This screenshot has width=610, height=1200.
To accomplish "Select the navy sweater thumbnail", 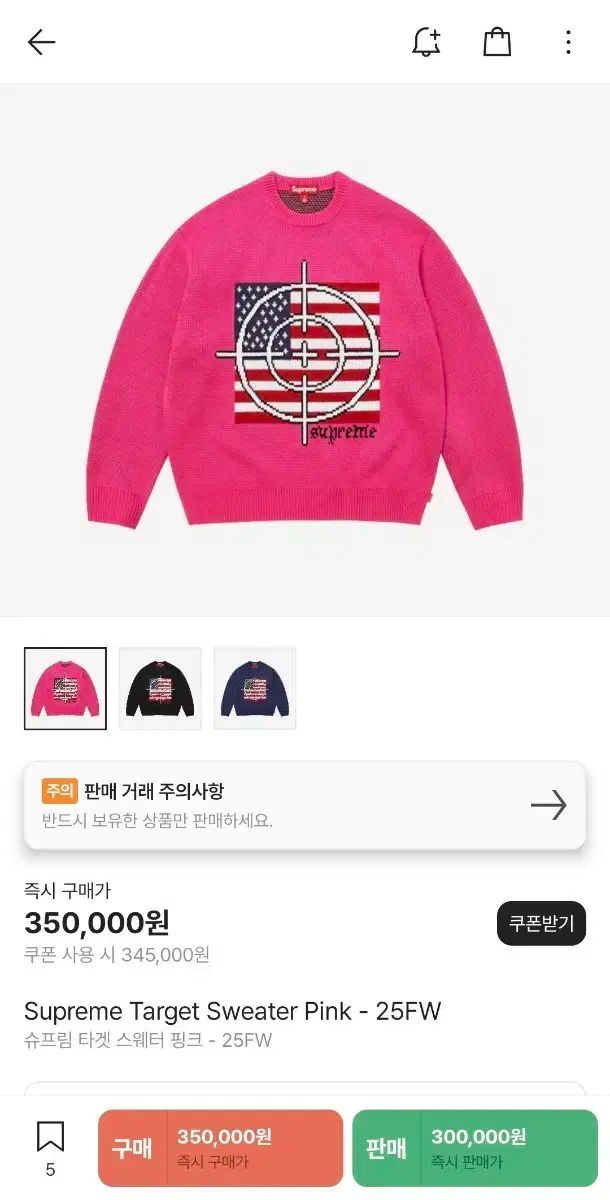I will click(255, 689).
